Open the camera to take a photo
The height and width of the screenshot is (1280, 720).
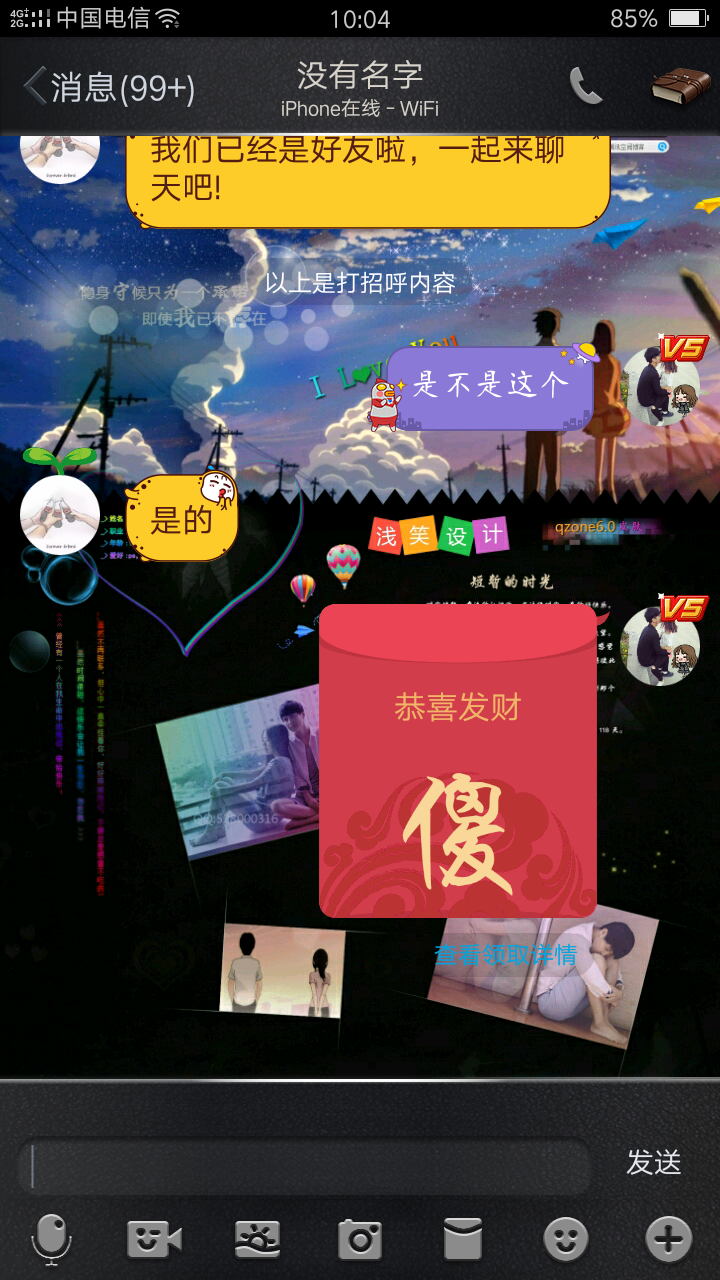click(360, 1240)
